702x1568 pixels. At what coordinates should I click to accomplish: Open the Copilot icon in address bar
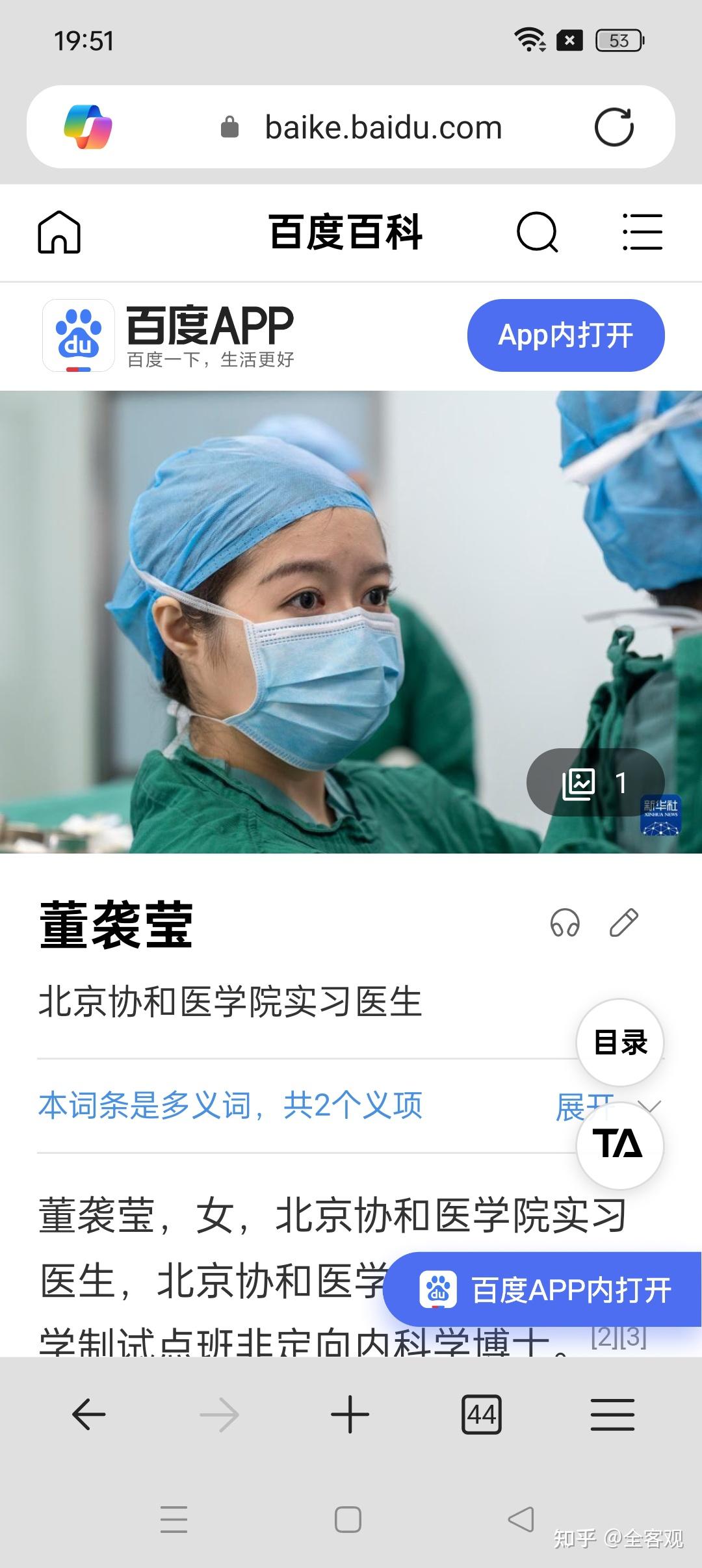(88, 127)
